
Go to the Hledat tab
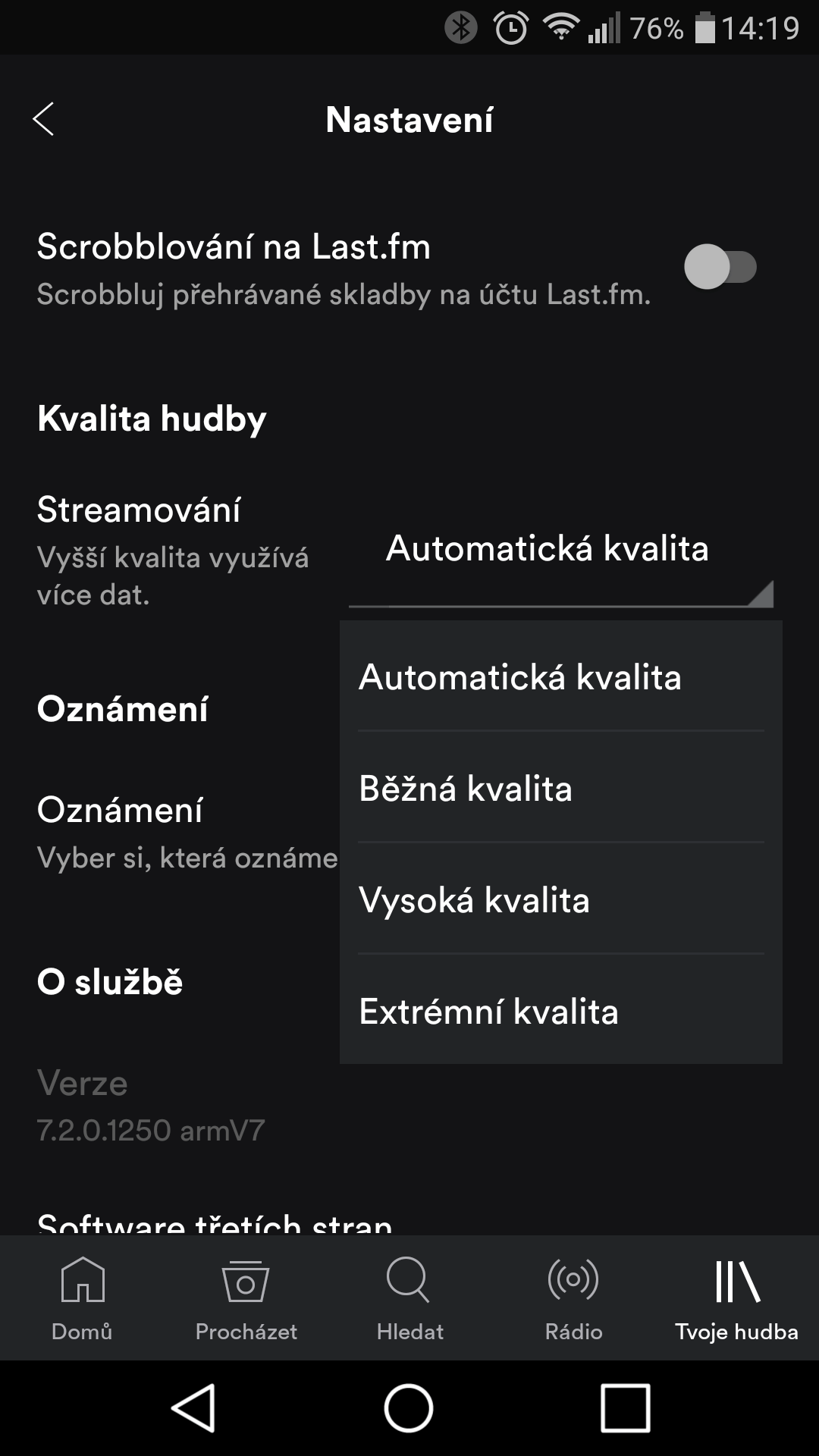(x=409, y=1298)
